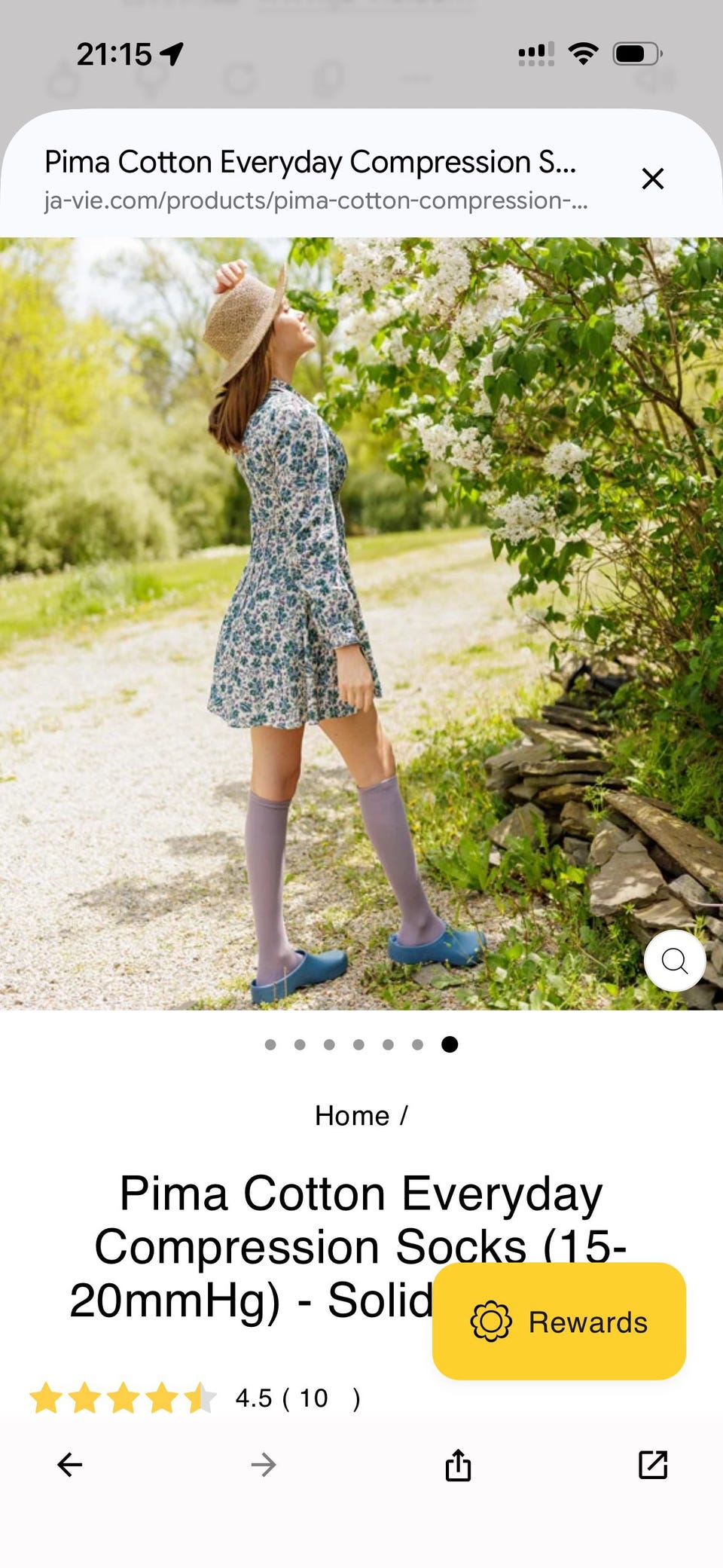Image resolution: width=723 pixels, height=1568 pixels.
Task: Jump to the first image dot
Action: [x=270, y=1044]
